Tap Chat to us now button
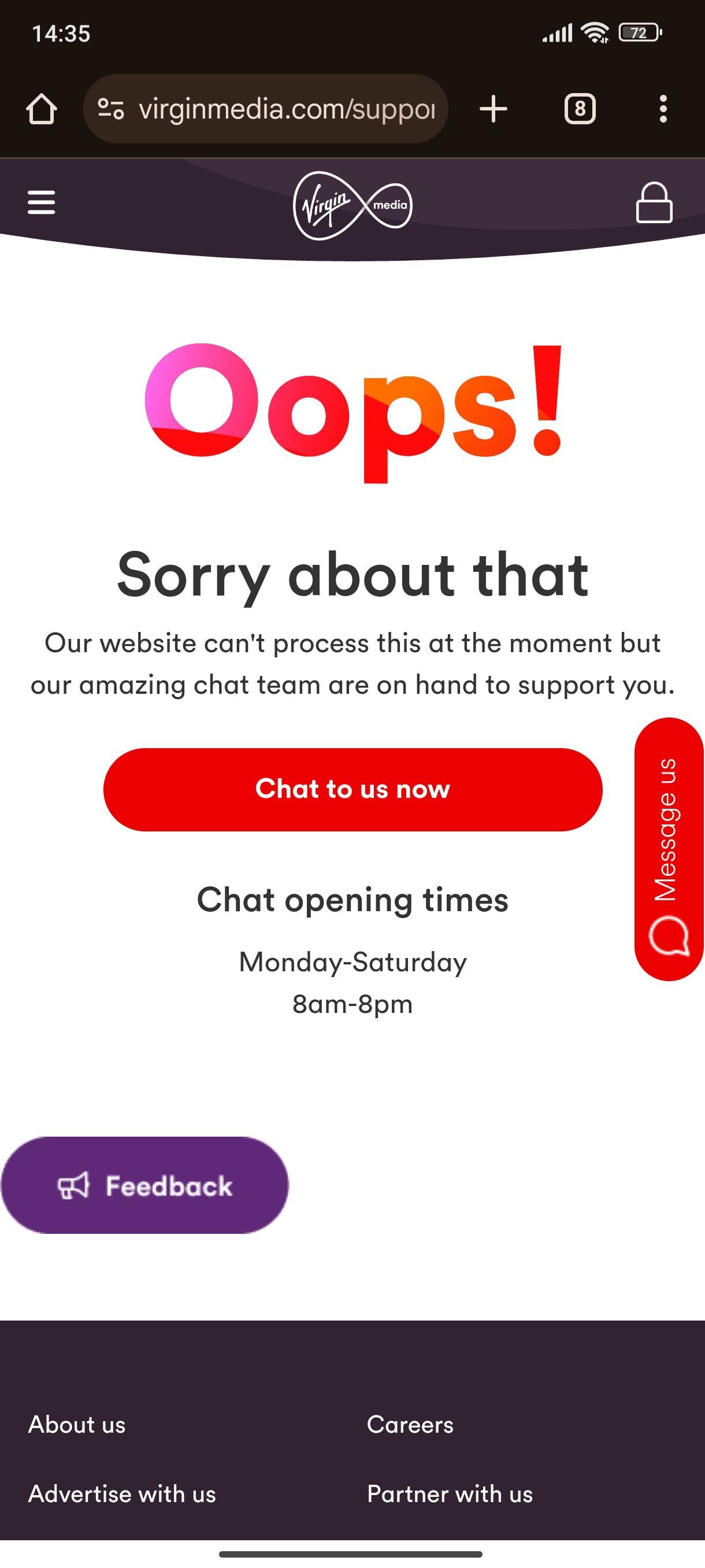 [x=352, y=789]
